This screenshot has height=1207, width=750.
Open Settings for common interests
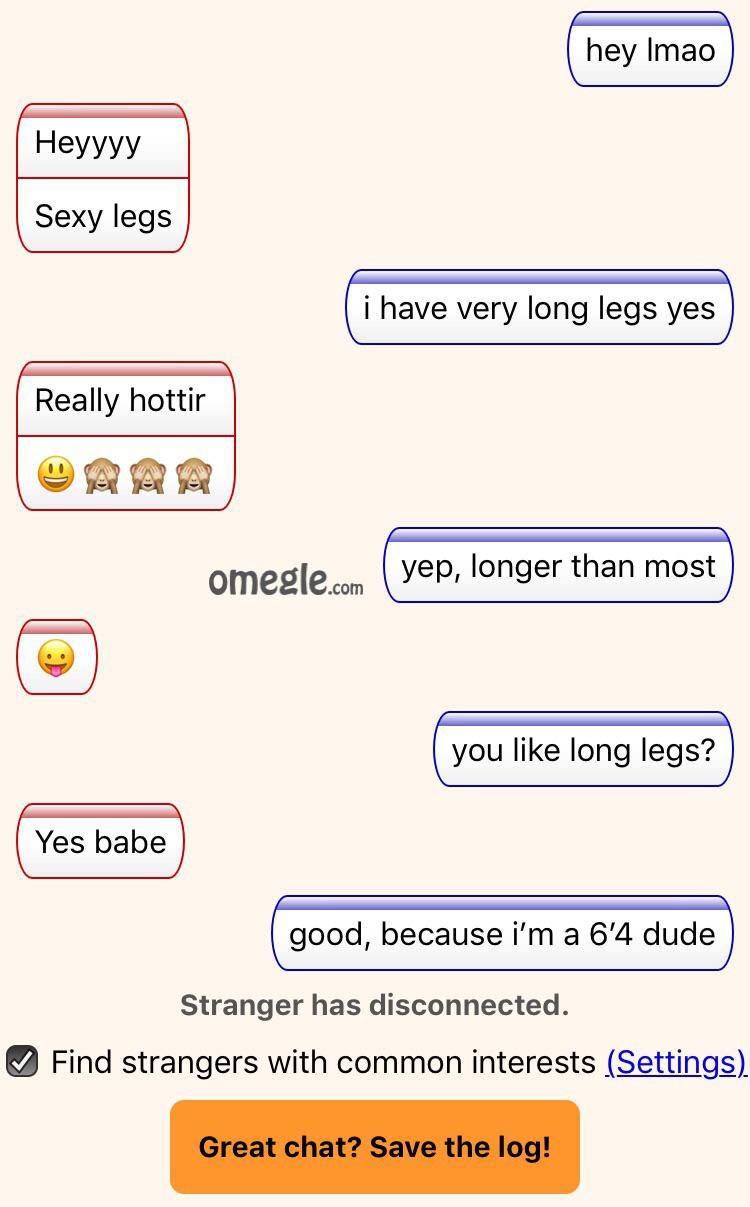[676, 1062]
